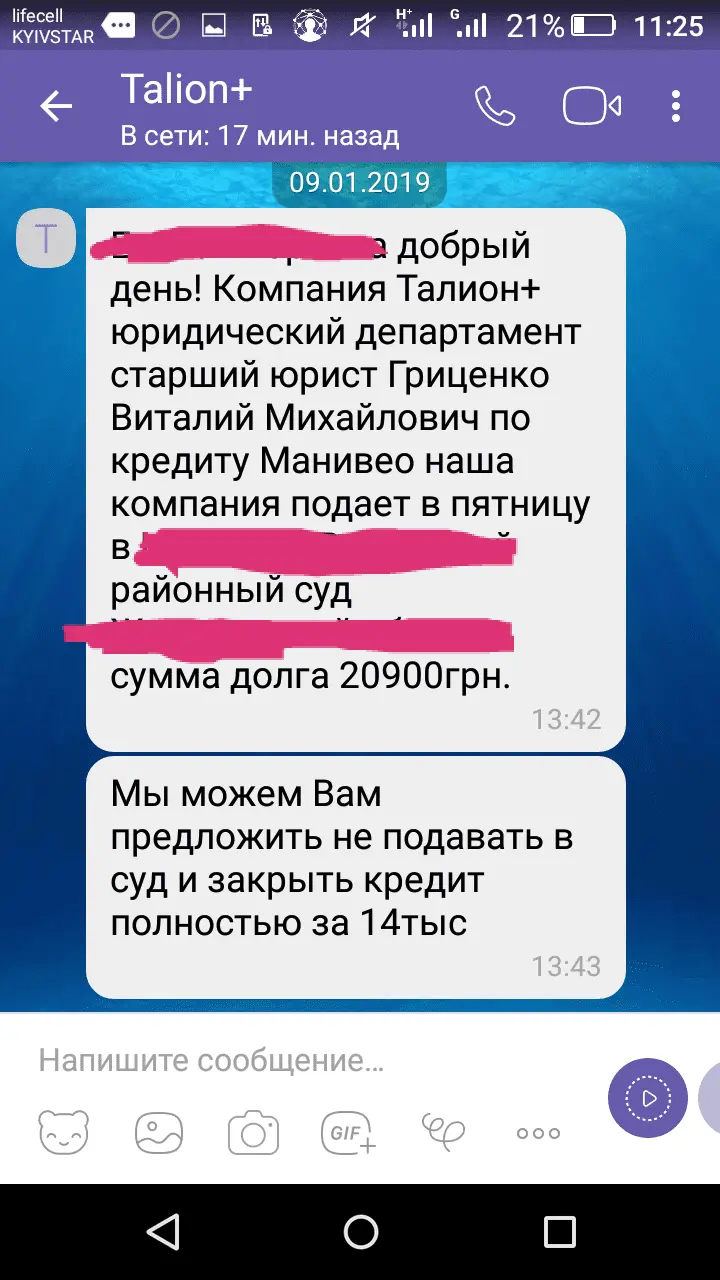
Task: Tap the message input field
Action: click(x=300, y=1061)
